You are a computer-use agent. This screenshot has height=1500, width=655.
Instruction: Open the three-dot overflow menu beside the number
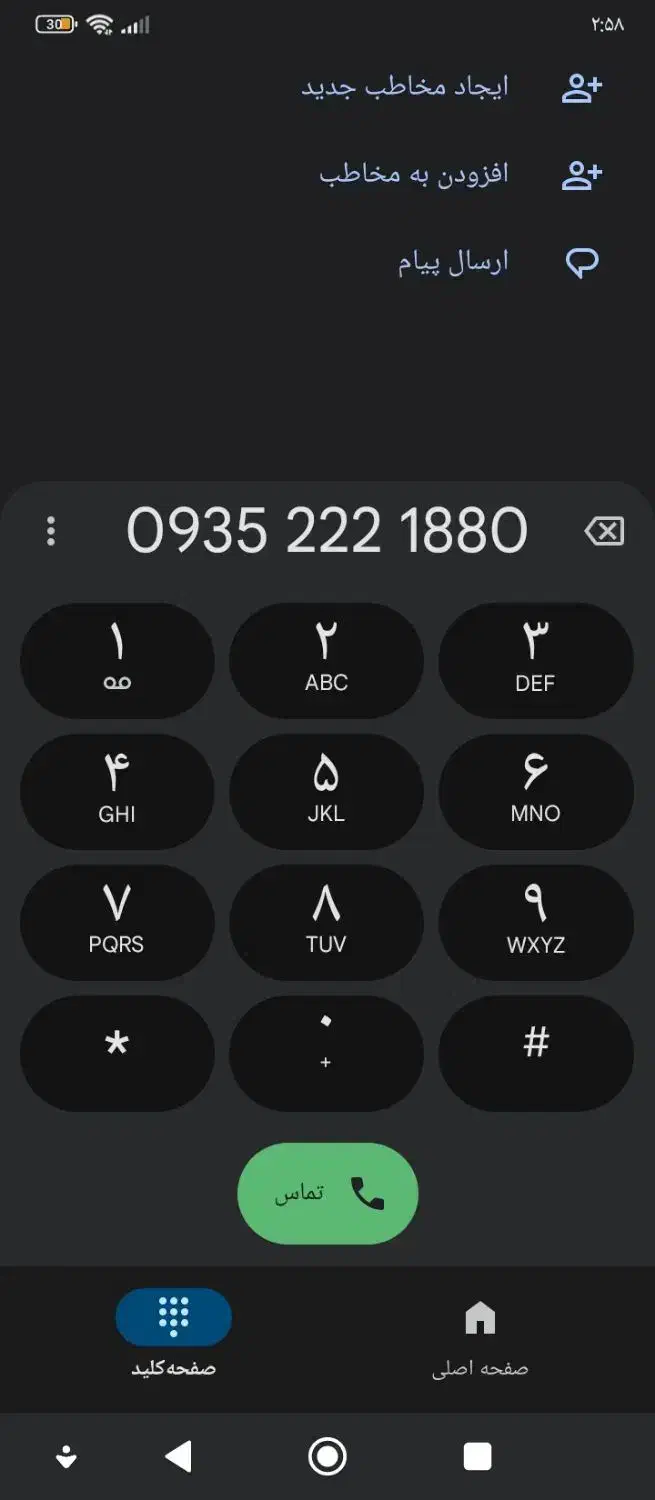(x=51, y=531)
